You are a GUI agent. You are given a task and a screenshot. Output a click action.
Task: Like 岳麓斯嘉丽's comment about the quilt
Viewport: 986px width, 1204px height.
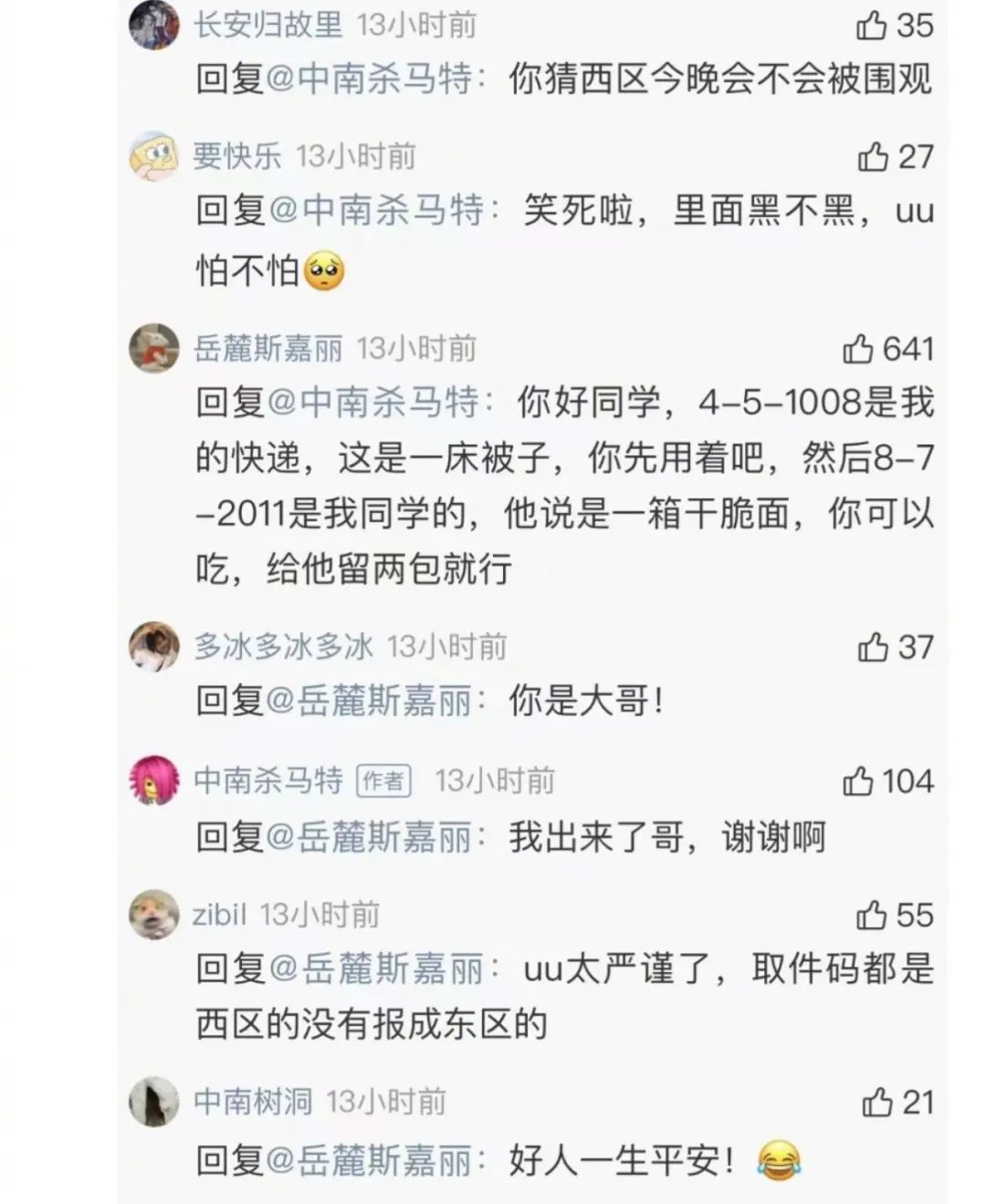(858, 349)
